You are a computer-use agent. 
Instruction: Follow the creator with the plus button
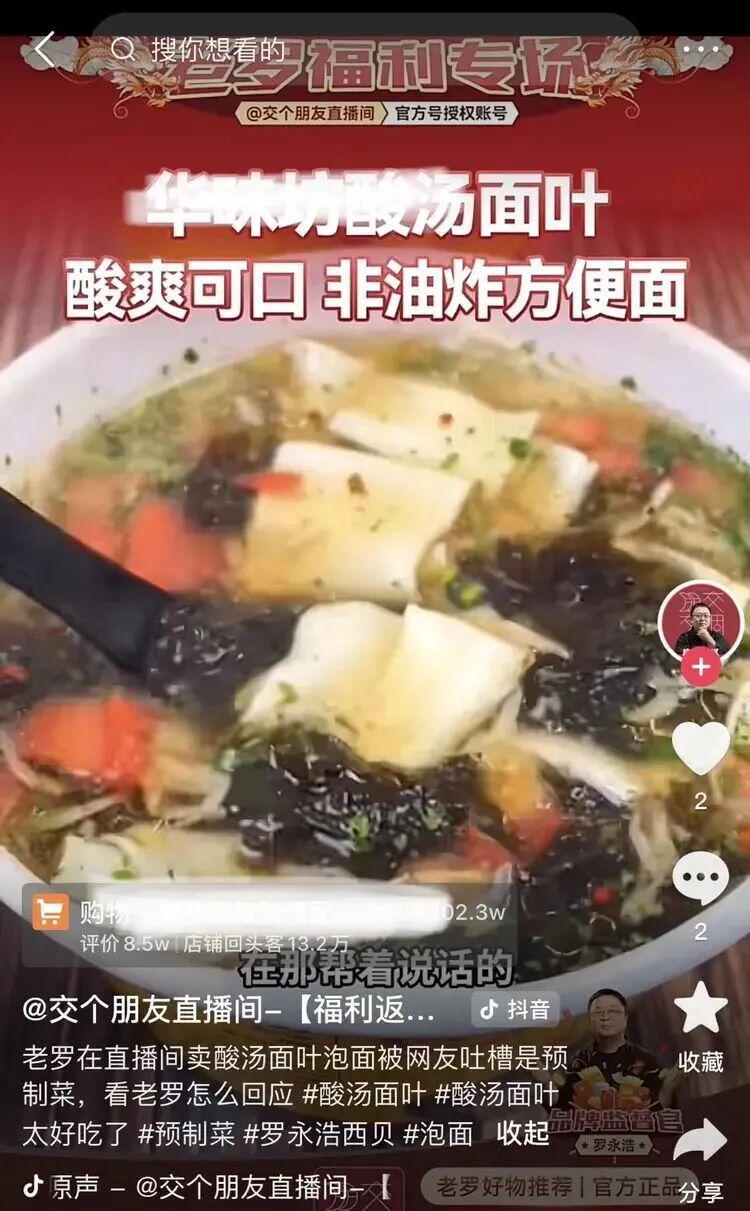700,667
